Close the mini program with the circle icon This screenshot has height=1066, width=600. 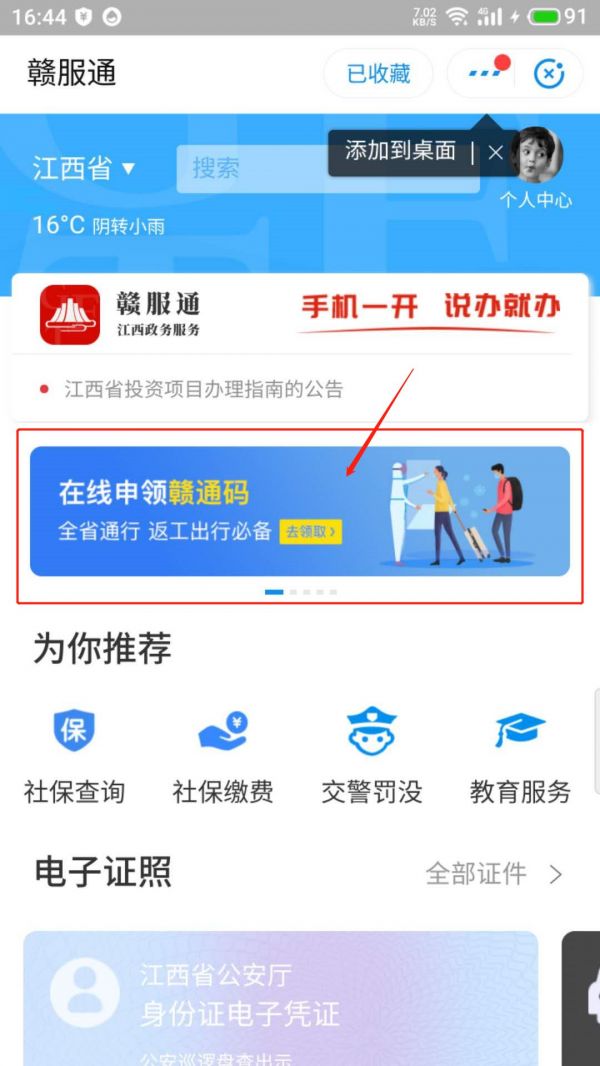[548, 73]
